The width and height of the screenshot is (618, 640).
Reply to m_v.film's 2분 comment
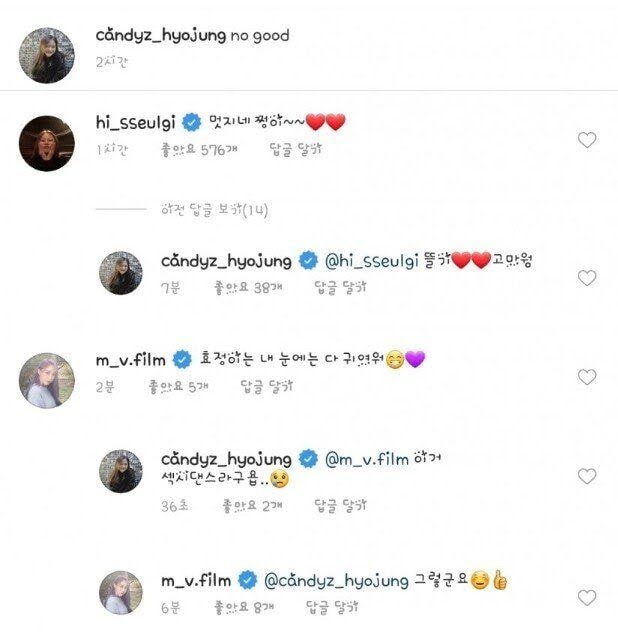tap(267, 387)
